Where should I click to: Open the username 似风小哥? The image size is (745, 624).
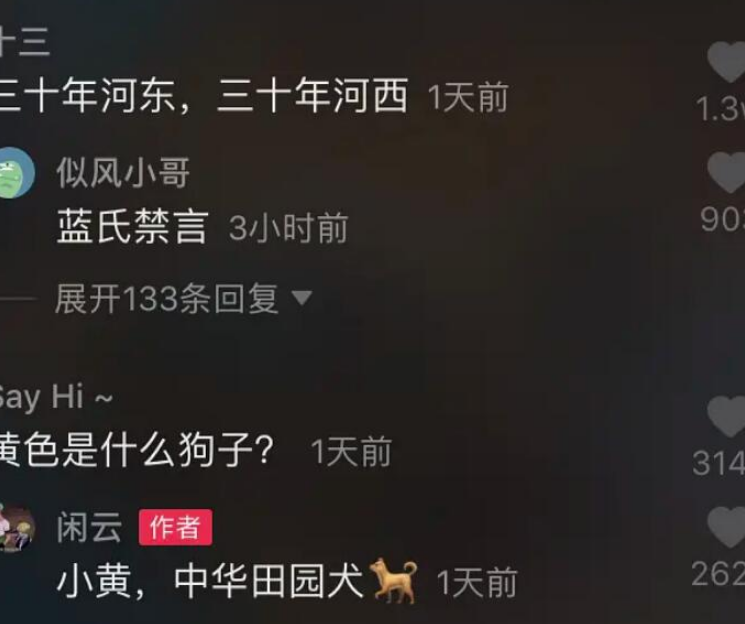[x=122, y=173]
